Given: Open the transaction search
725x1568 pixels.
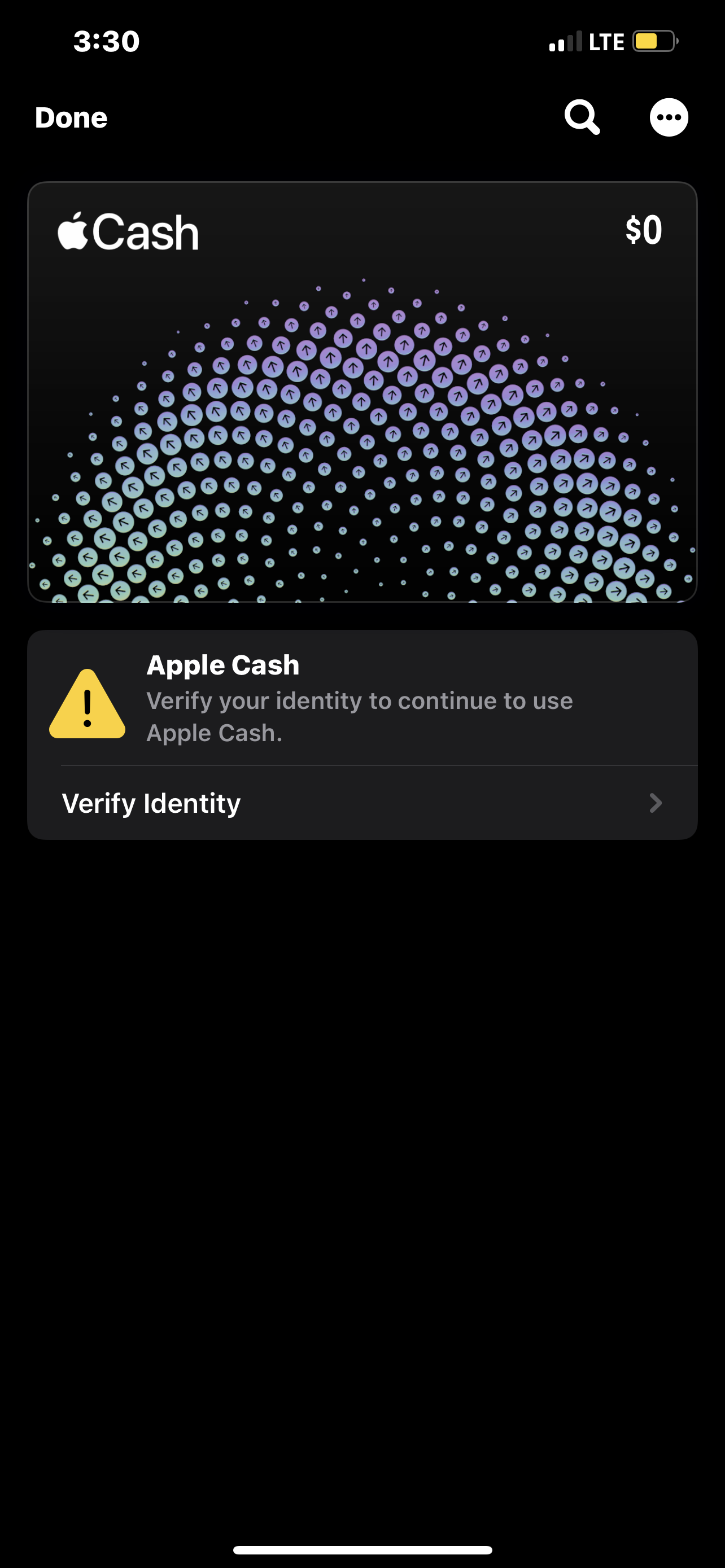Looking at the screenshot, I should coord(582,117).
